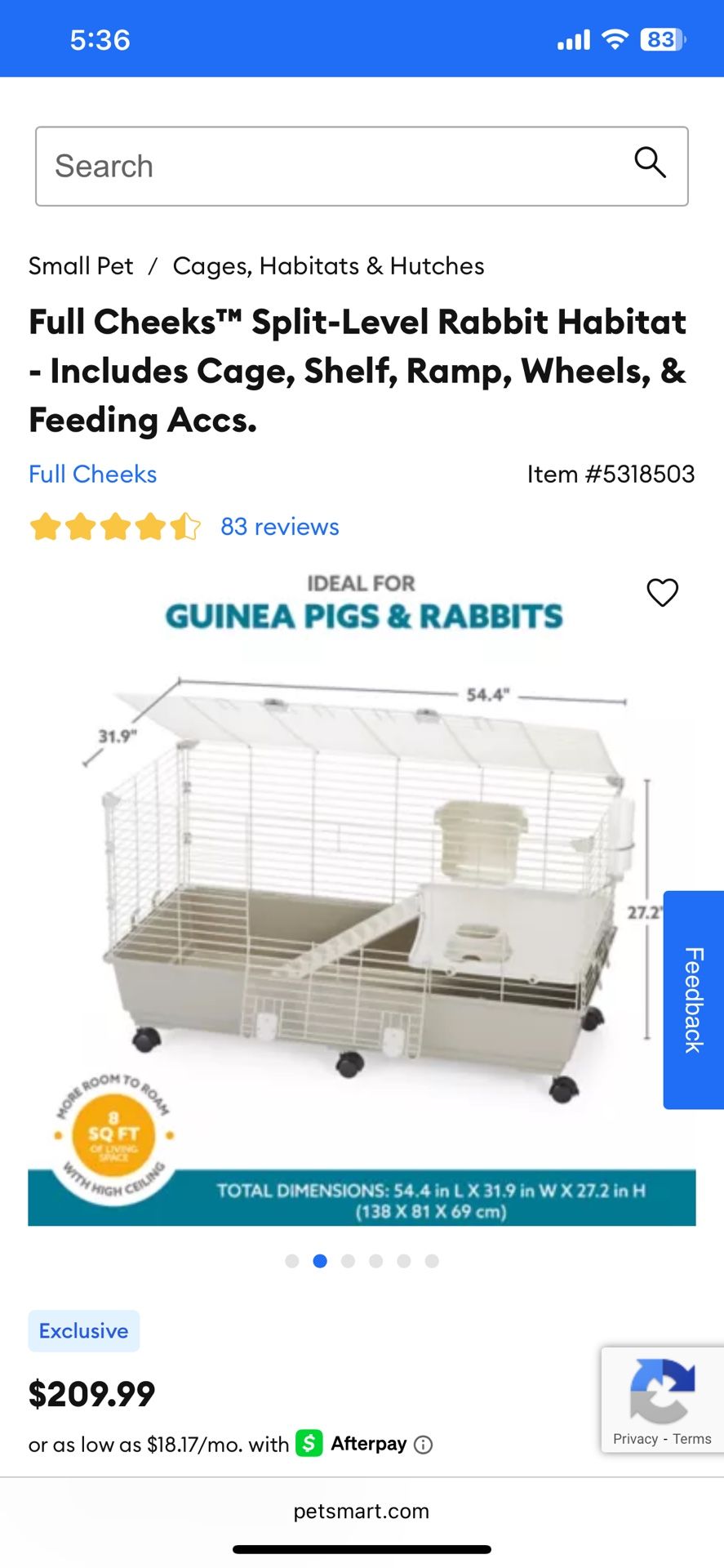
Task: Tap the petsmart.com address bar
Action: pyautogui.click(x=362, y=1511)
